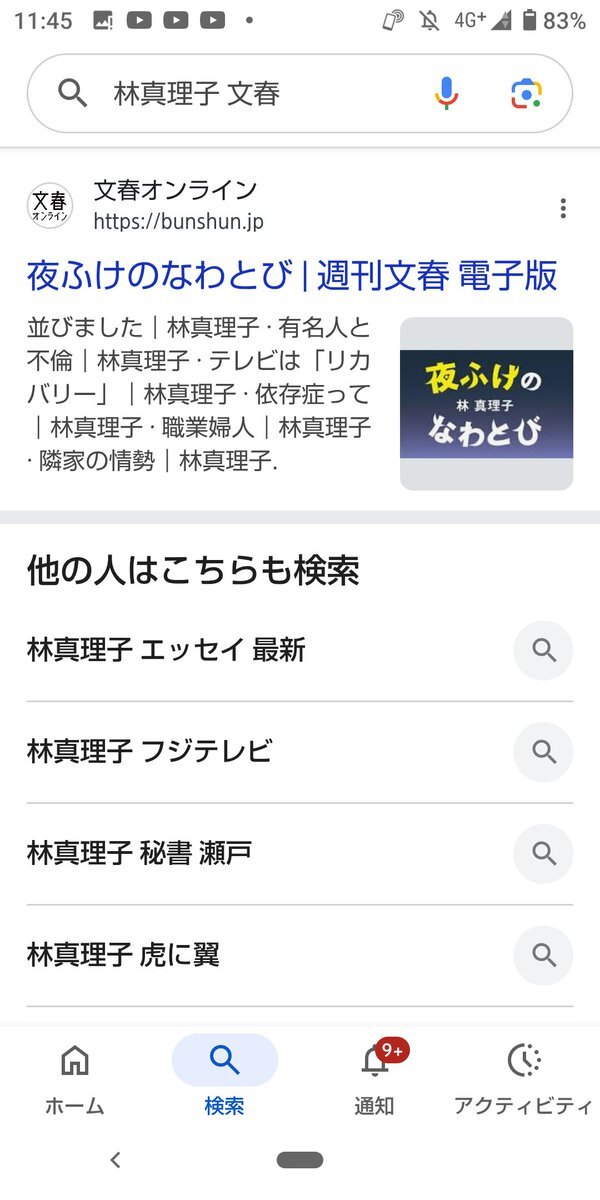
Task: Go to the ホーム tab
Action: (75, 1078)
